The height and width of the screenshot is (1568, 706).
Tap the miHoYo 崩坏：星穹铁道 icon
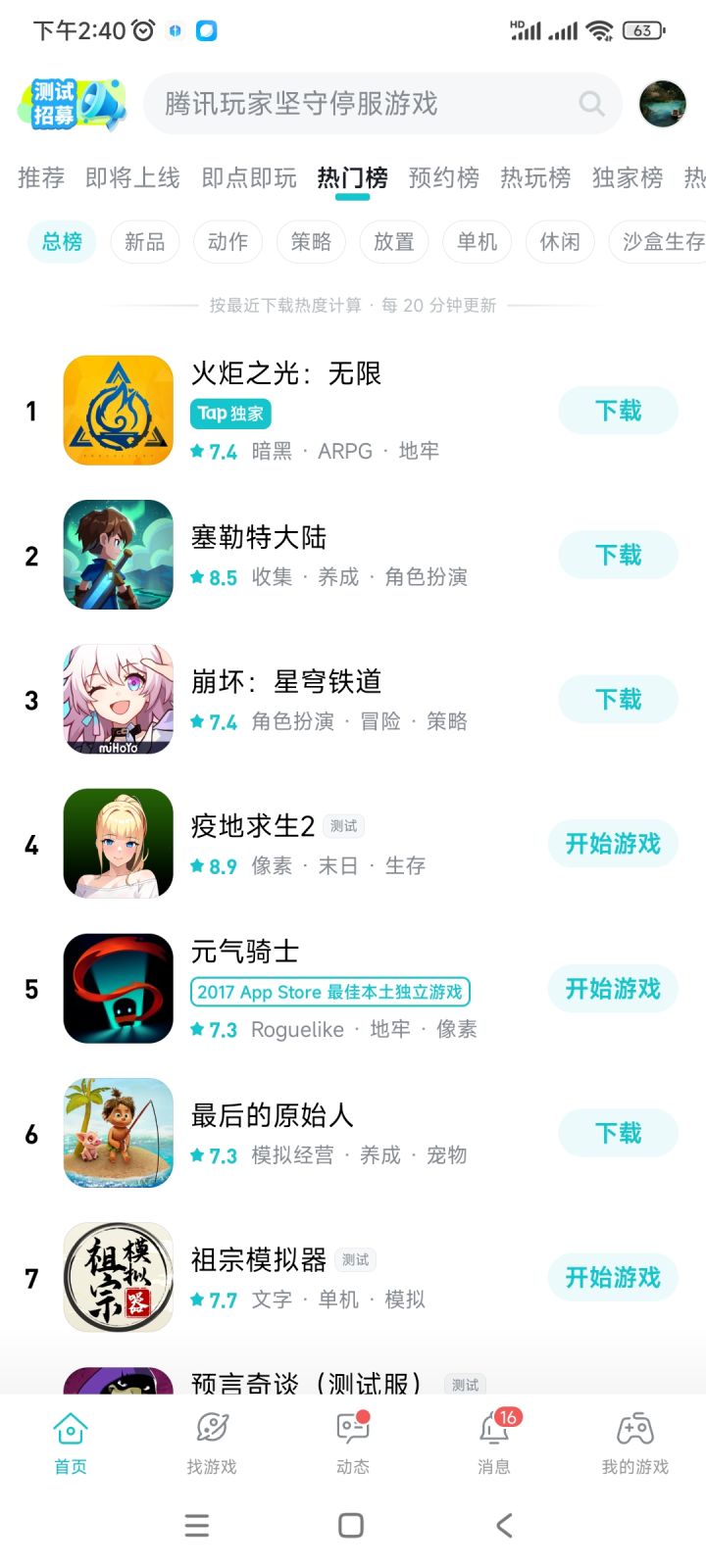pyautogui.click(x=118, y=699)
